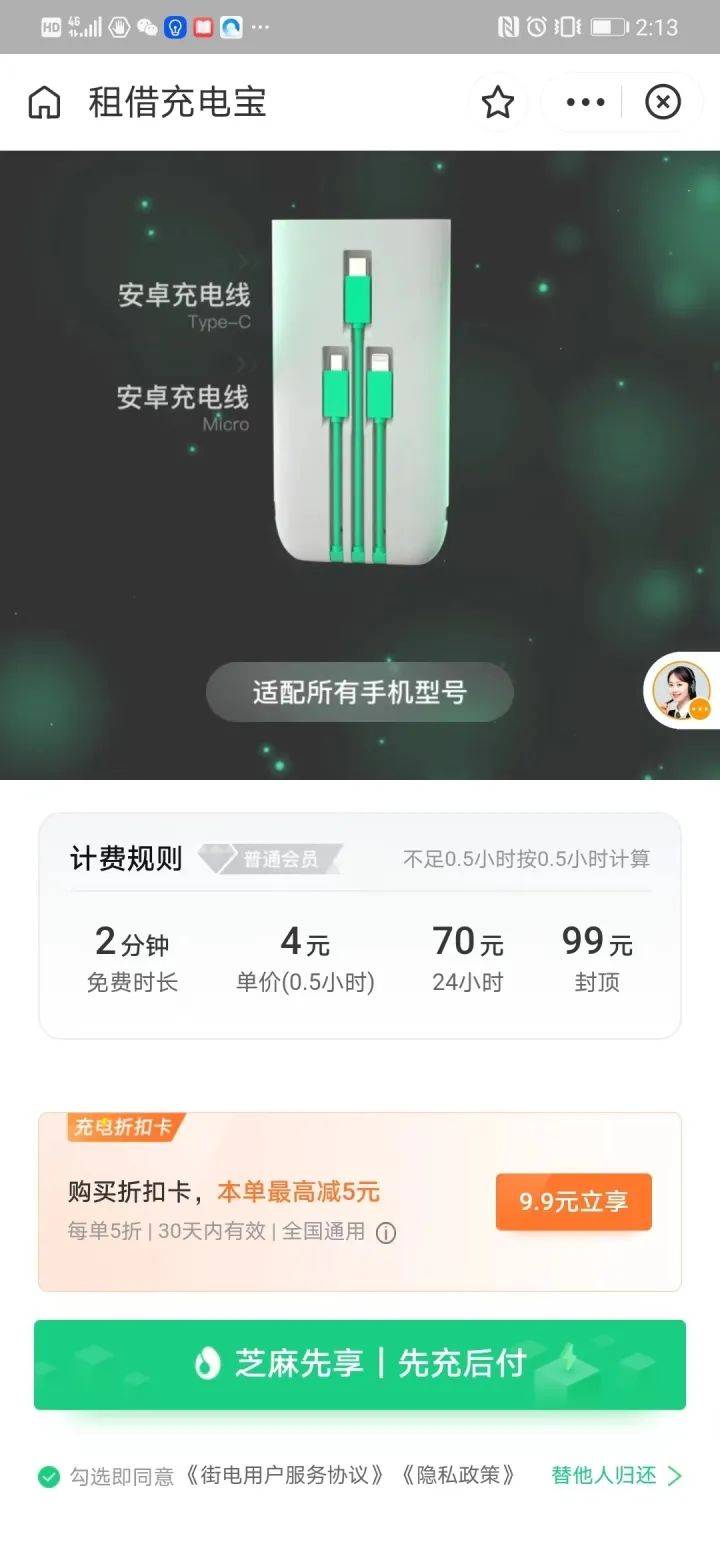This screenshot has width=720, height=1560.
Task: Uncheck the agreement checkbox
Action: click(x=49, y=1476)
